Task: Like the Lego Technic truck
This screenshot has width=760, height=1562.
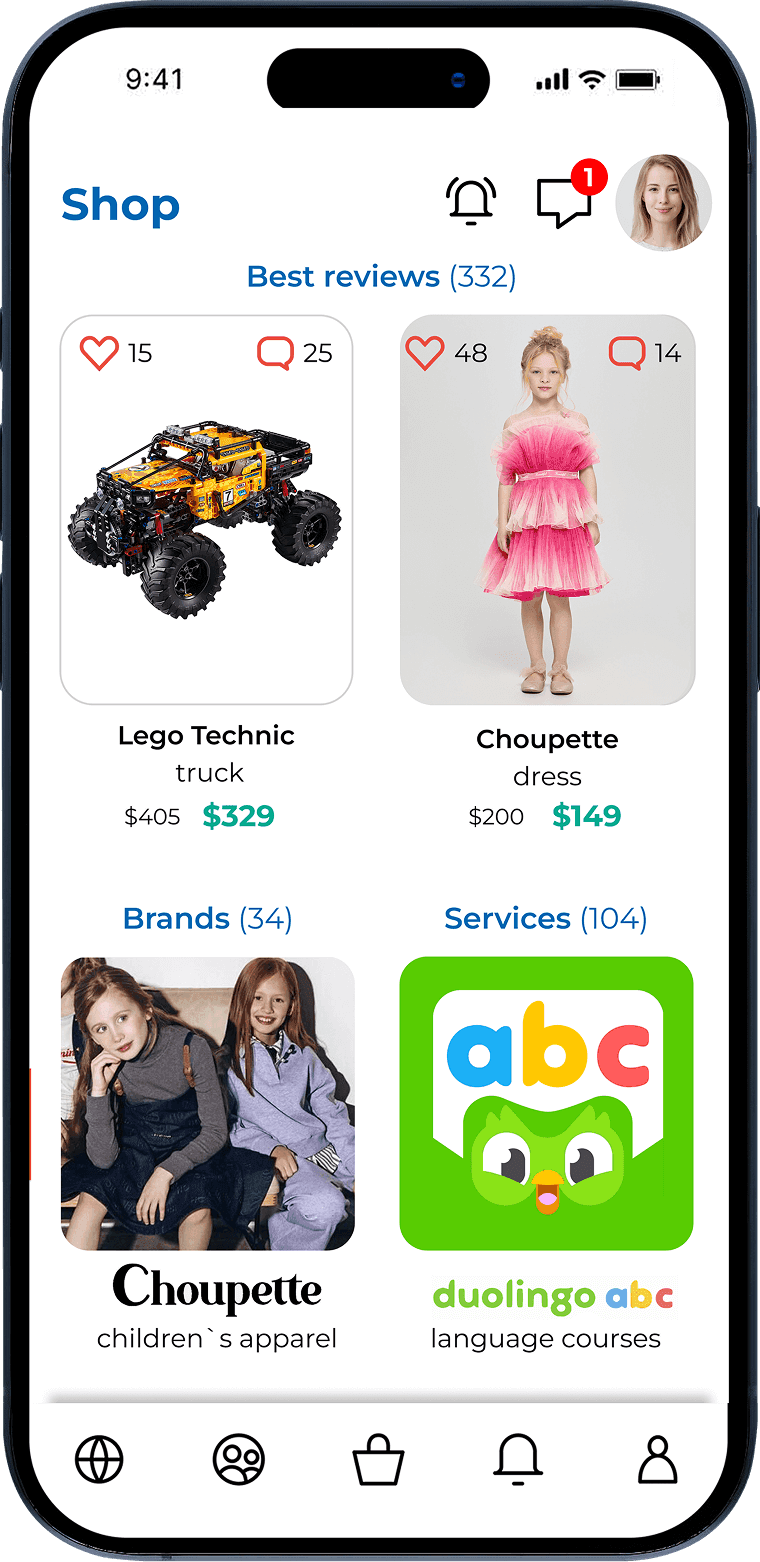Action: [99, 353]
